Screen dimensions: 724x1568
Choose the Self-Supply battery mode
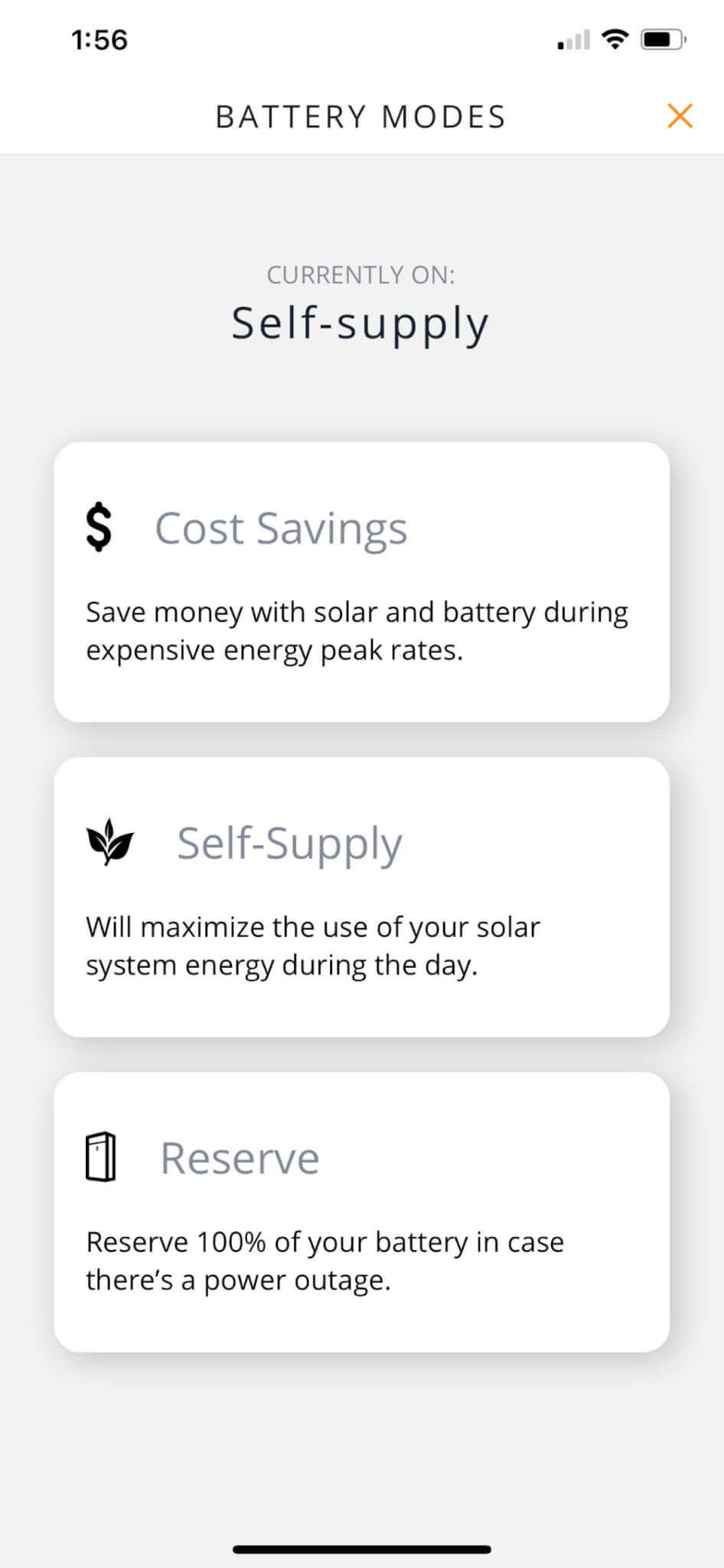click(361, 897)
